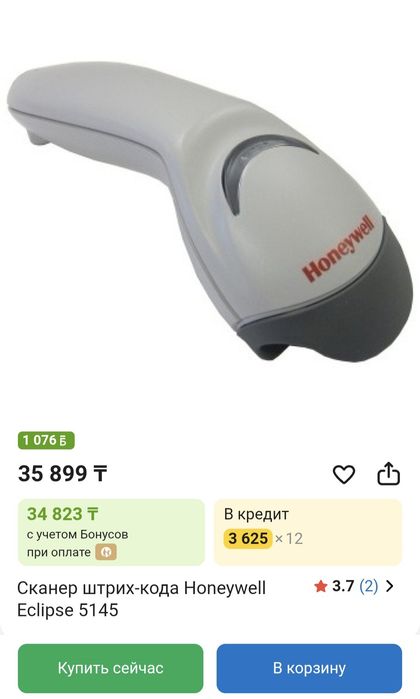Open the 34 823 ₸ bonus price offer

[x=111, y=532]
